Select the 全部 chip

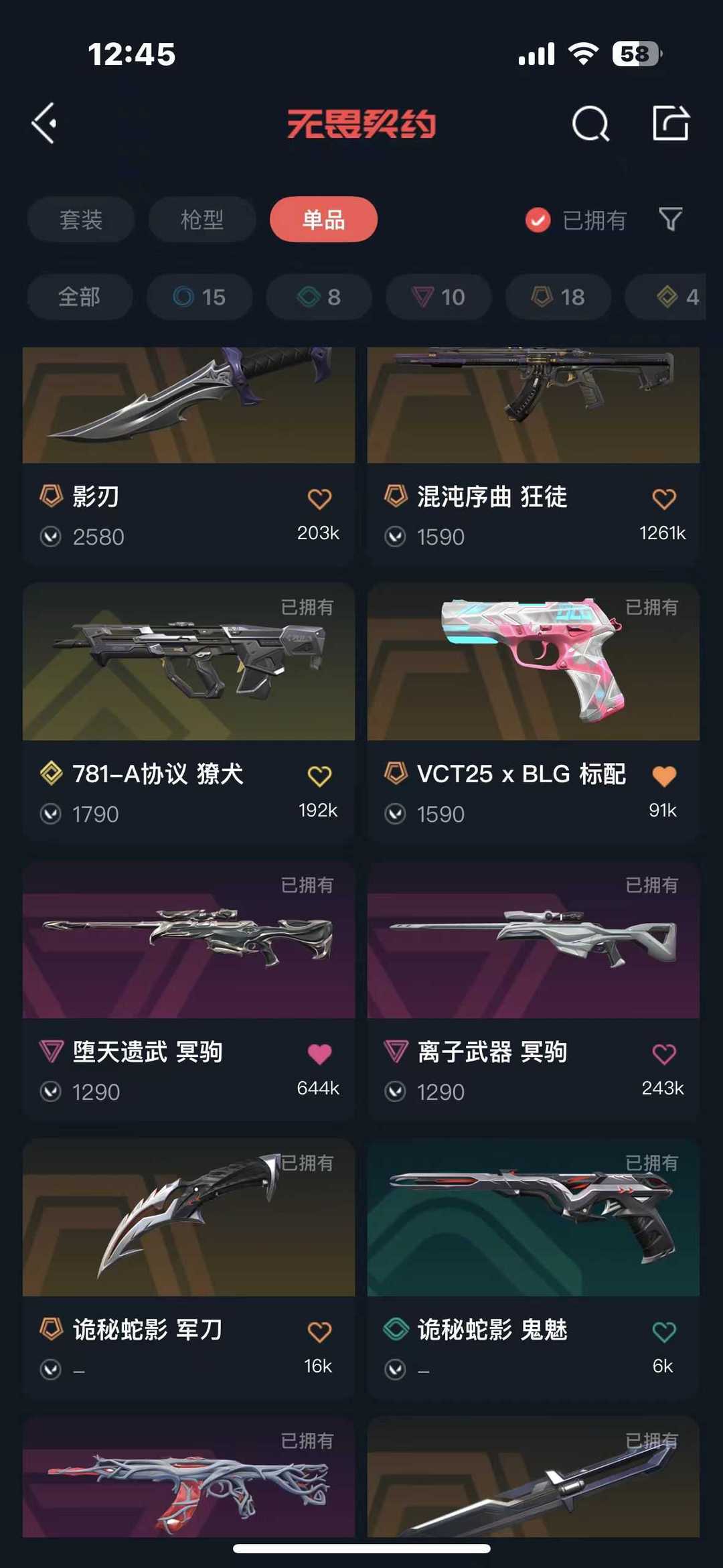(80, 297)
